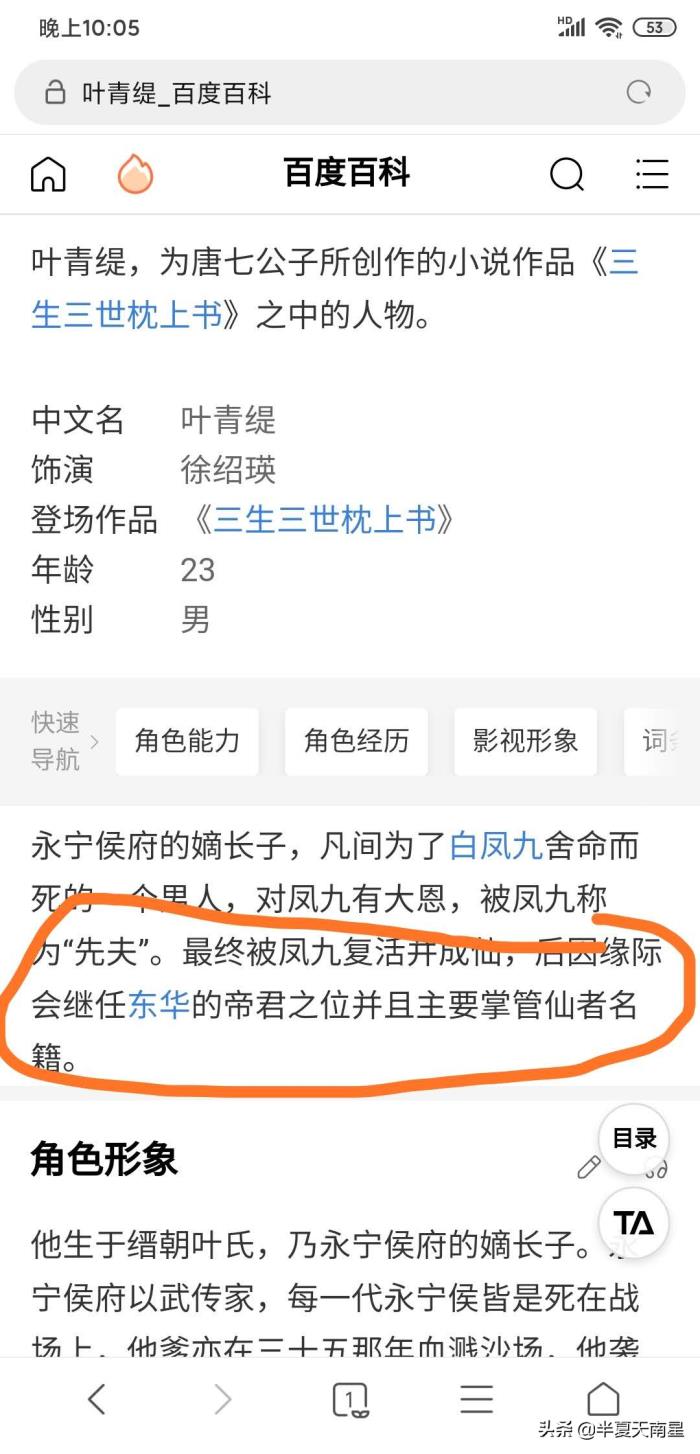Jump to 影视形象 section
This screenshot has height=1454, width=700.
tap(525, 741)
